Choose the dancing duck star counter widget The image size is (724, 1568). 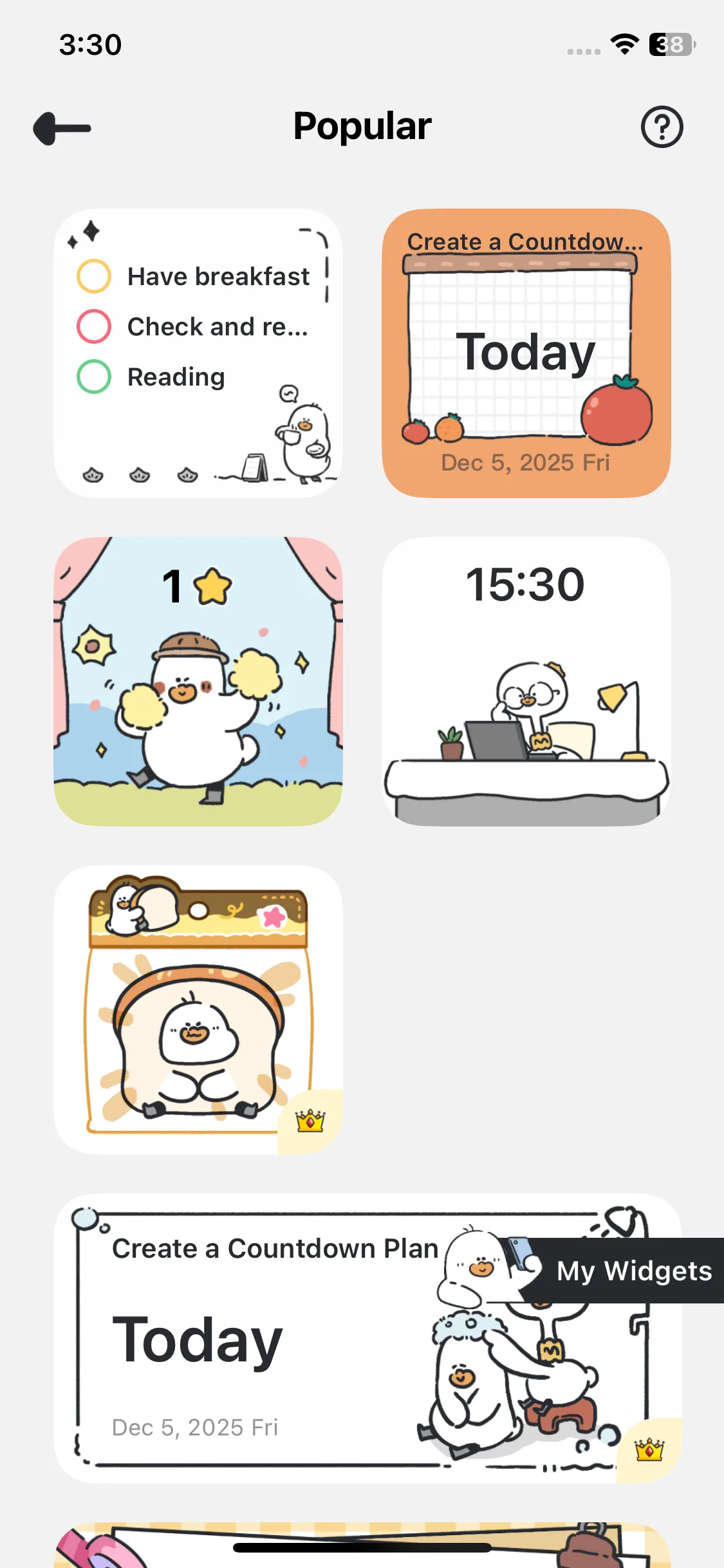(198, 681)
